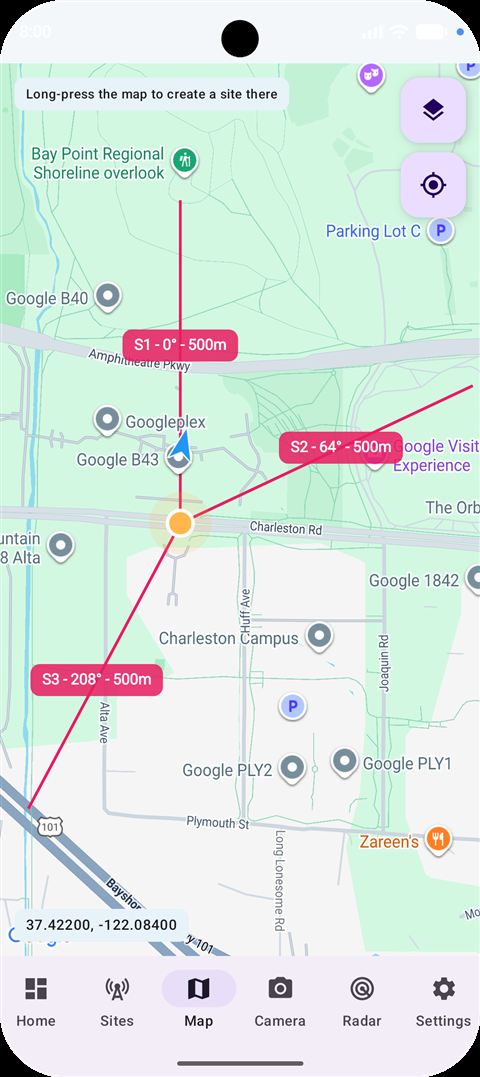Open the S3 - 208° - 500m sector label
Image resolution: width=480 pixels, height=1077 pixels.
click(97, 680)
